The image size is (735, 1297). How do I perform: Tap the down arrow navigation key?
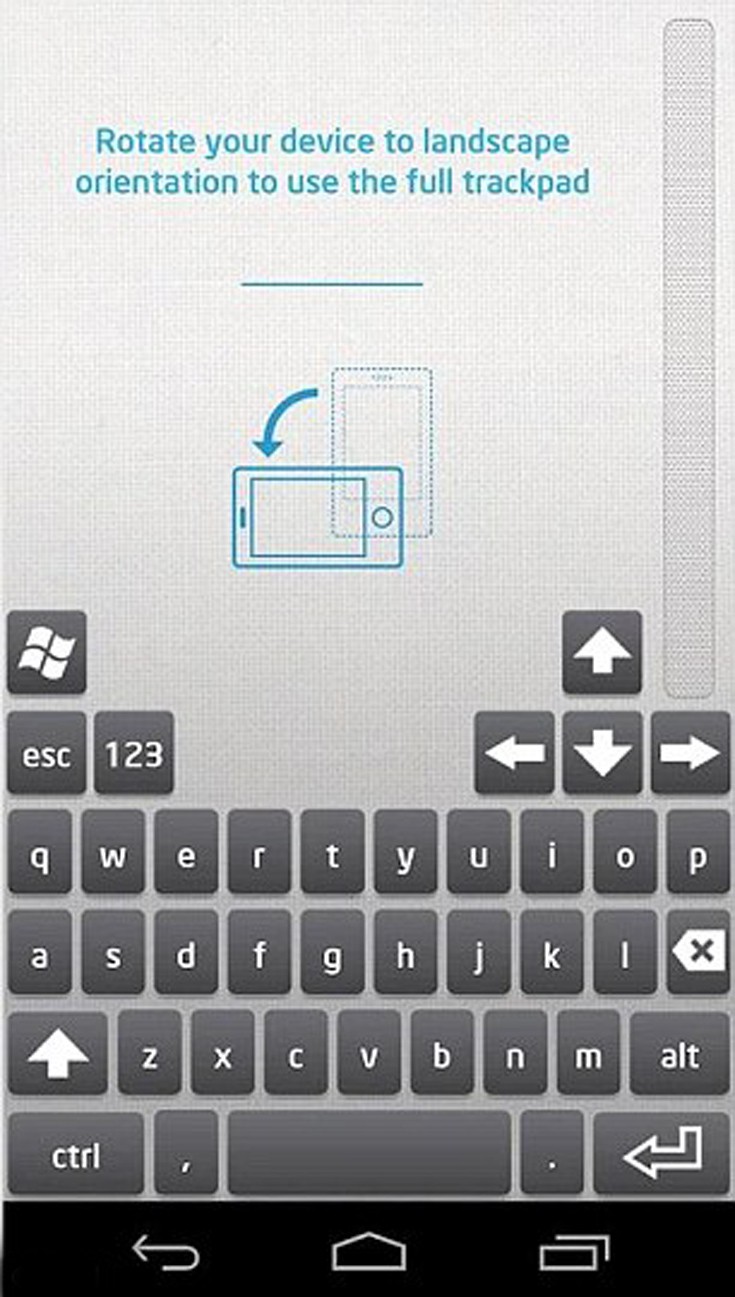602,753
